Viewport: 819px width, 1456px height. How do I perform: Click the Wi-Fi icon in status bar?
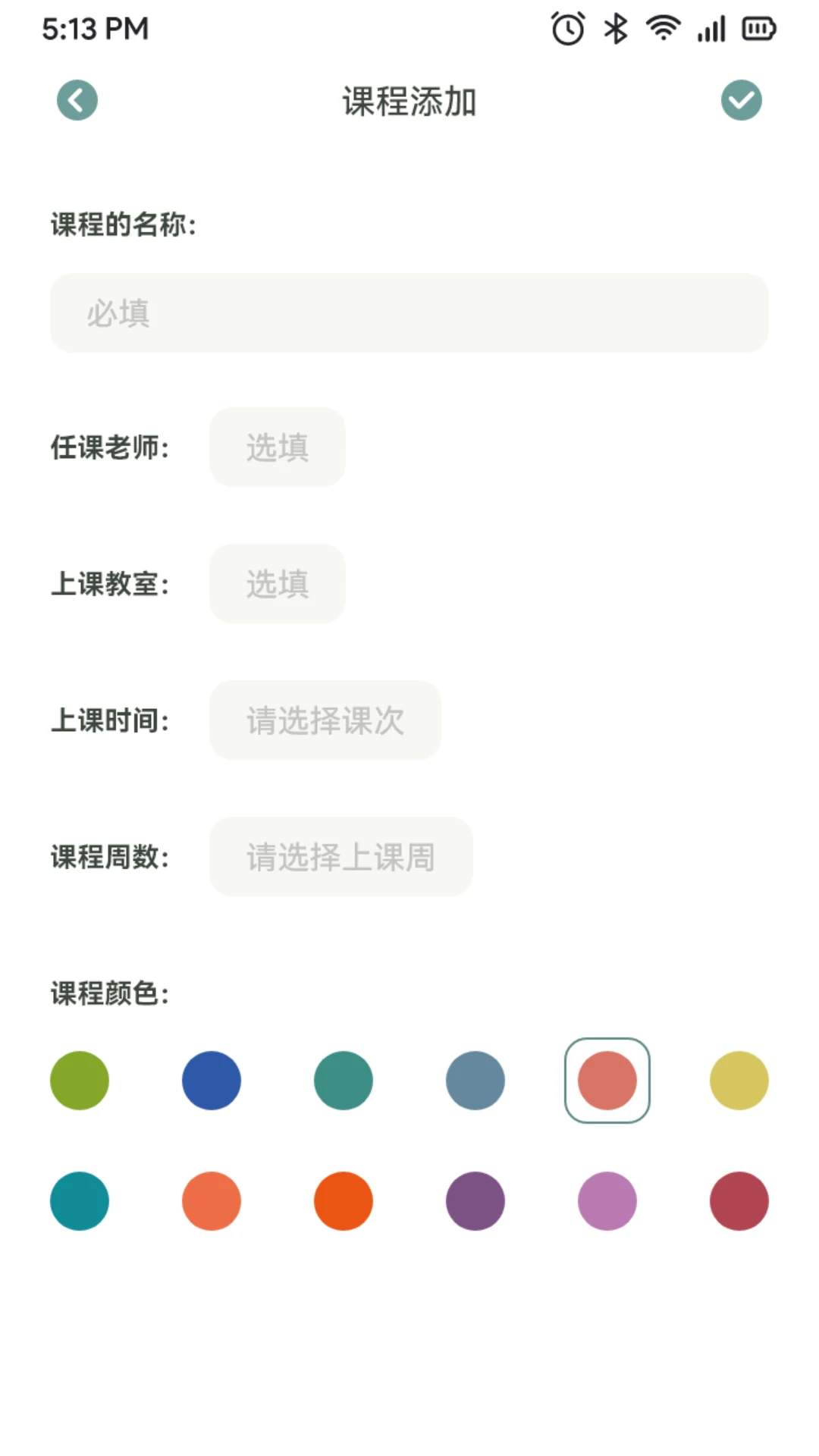pyautogui.click(x=662, y=27)
